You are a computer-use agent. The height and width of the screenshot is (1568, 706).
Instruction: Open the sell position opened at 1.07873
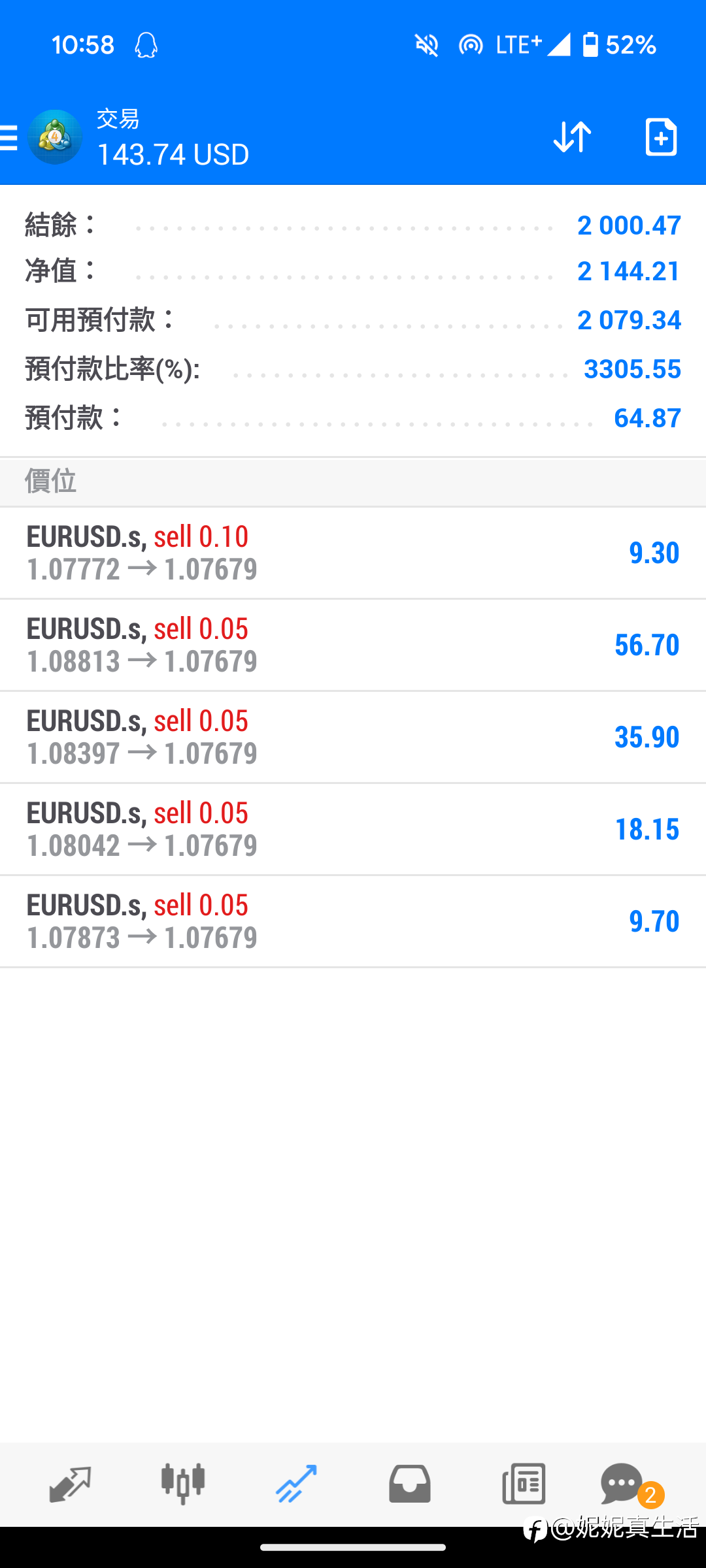(x=353, y=921)
